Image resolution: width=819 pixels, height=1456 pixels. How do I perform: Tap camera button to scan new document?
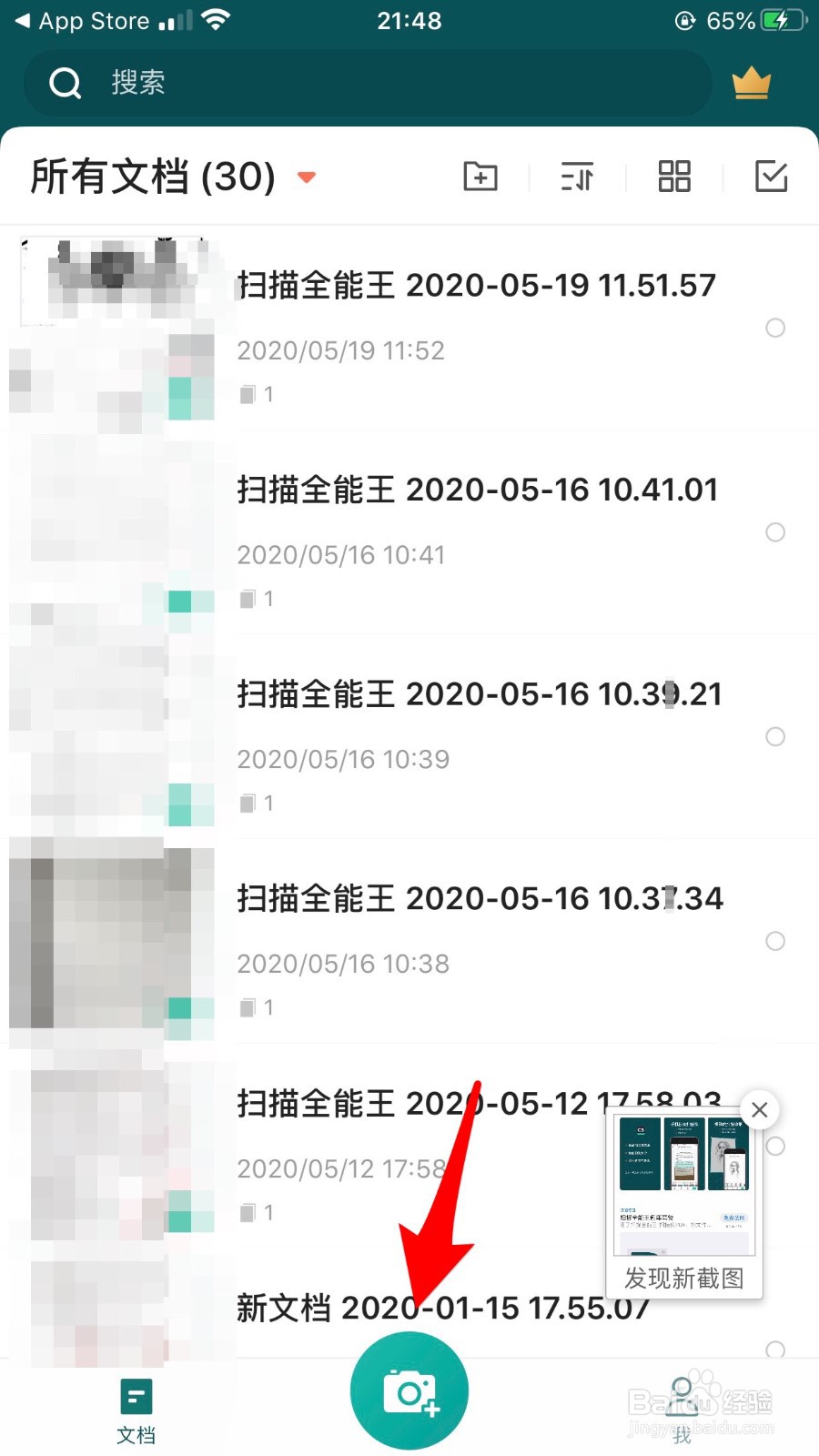(x=409, y=1390)
